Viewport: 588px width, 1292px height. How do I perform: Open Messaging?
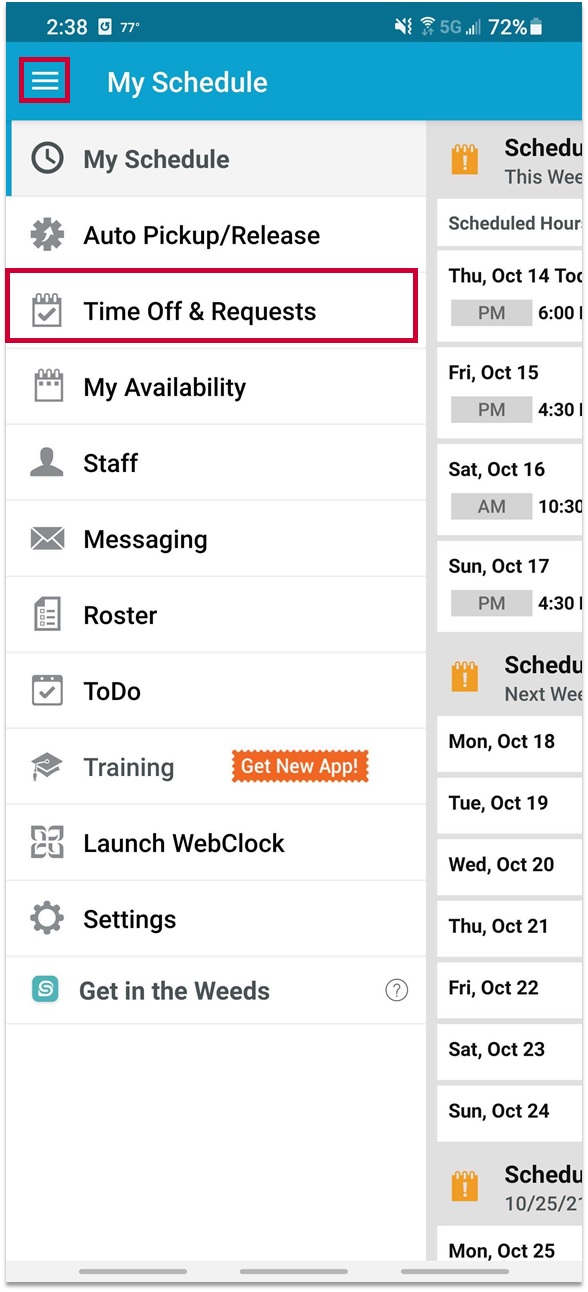[216, 539]
